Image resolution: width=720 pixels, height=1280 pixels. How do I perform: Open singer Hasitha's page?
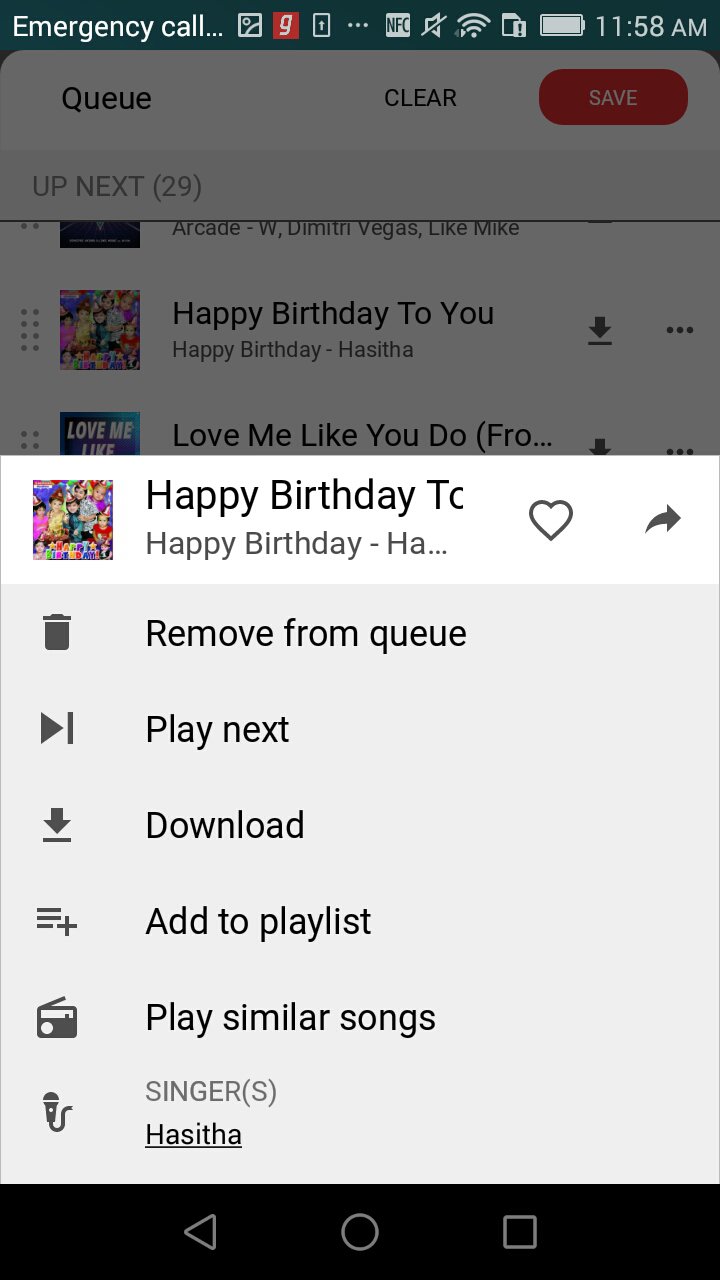coord(193,1135)
